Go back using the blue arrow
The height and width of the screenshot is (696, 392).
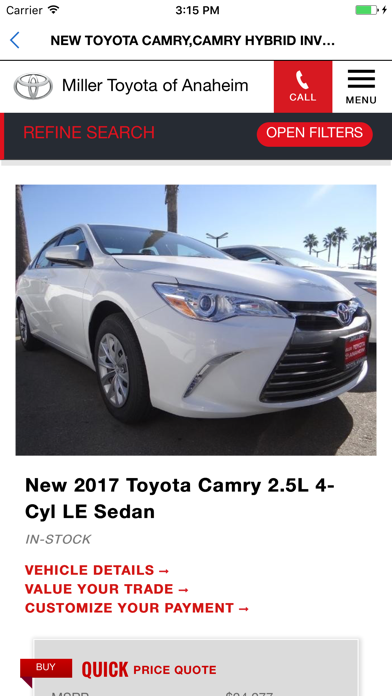tap(15, 40)
